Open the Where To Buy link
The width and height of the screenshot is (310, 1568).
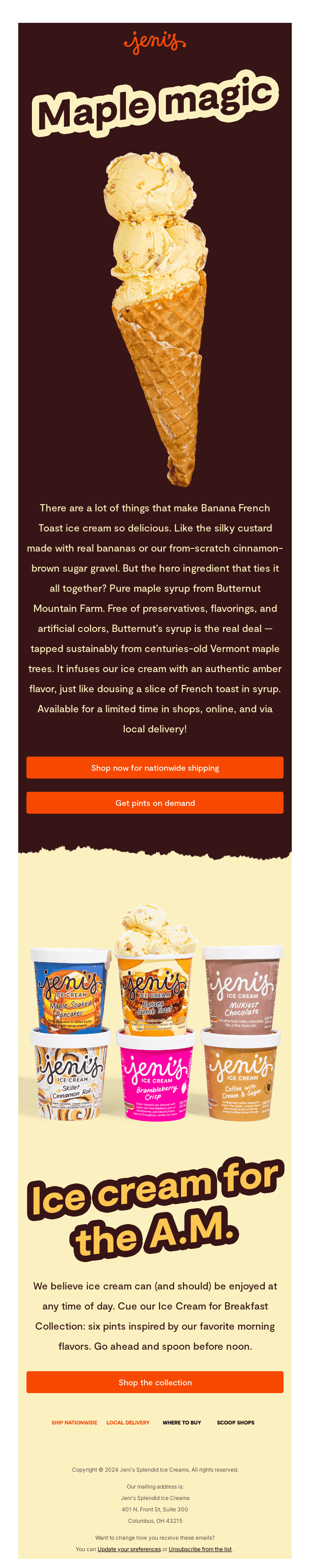(182, 1422)
